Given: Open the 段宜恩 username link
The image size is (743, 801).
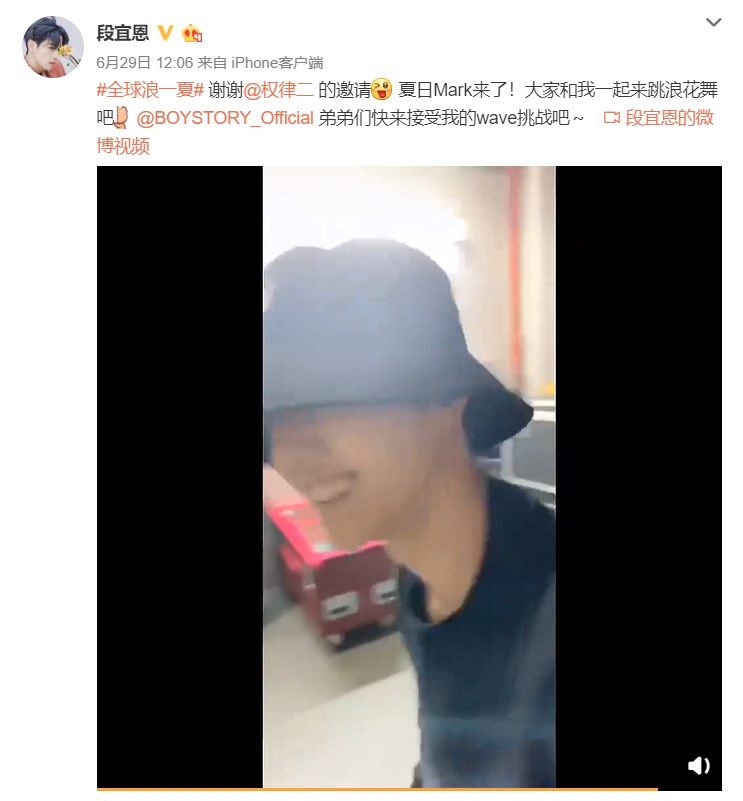Looking at the screenshot, I should tap(122, 33).
